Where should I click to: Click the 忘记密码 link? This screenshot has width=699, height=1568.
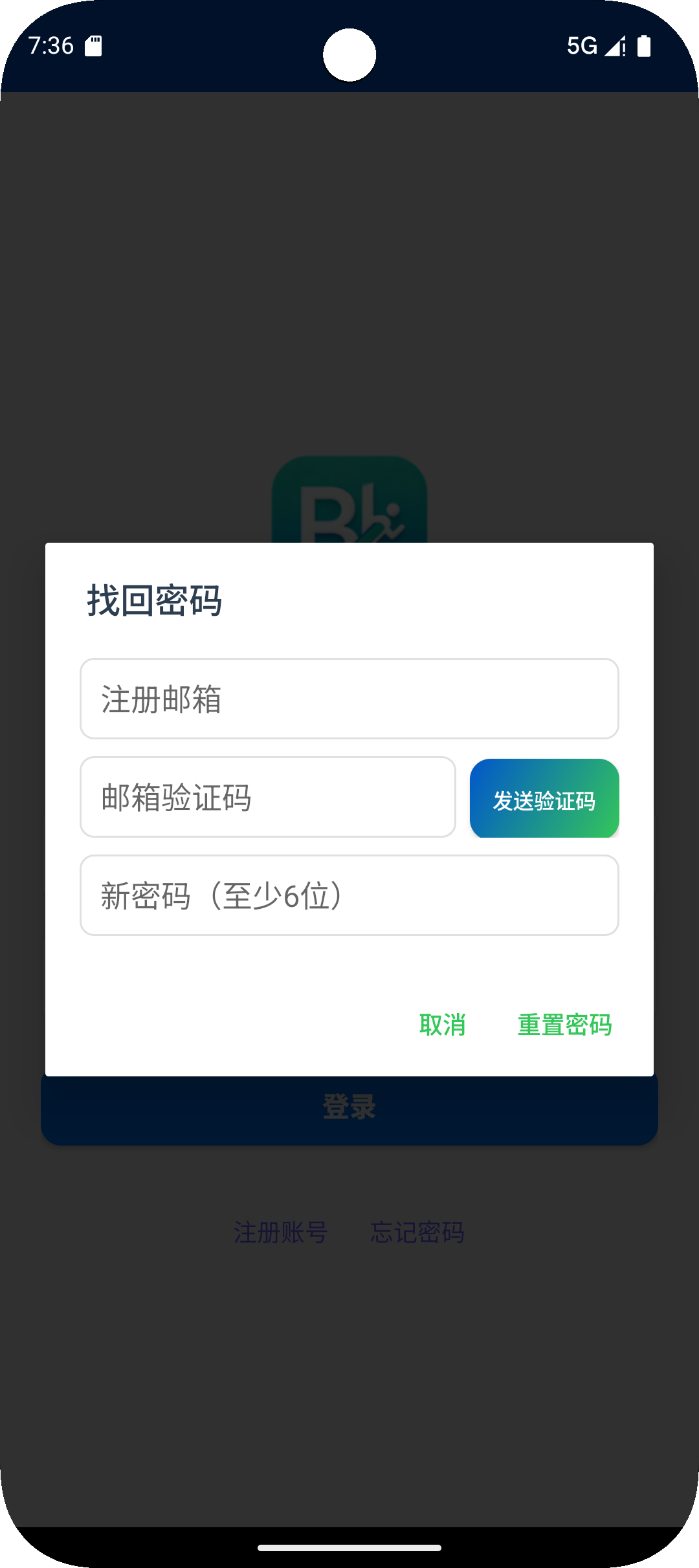tap(417, 1232)
